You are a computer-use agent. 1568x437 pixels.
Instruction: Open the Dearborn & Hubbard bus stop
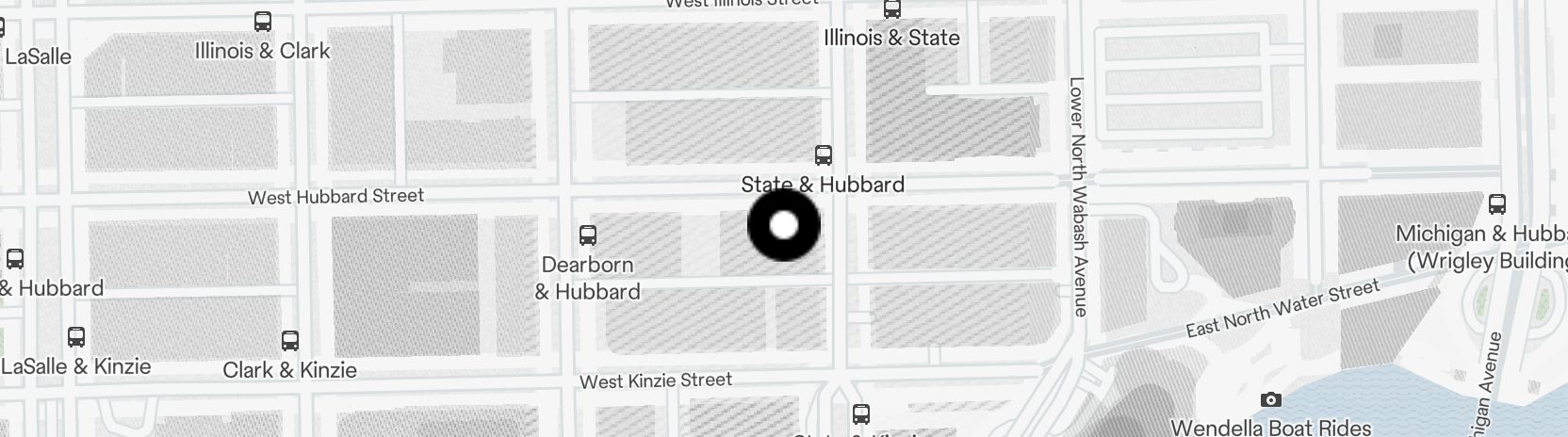pos(588,235)
